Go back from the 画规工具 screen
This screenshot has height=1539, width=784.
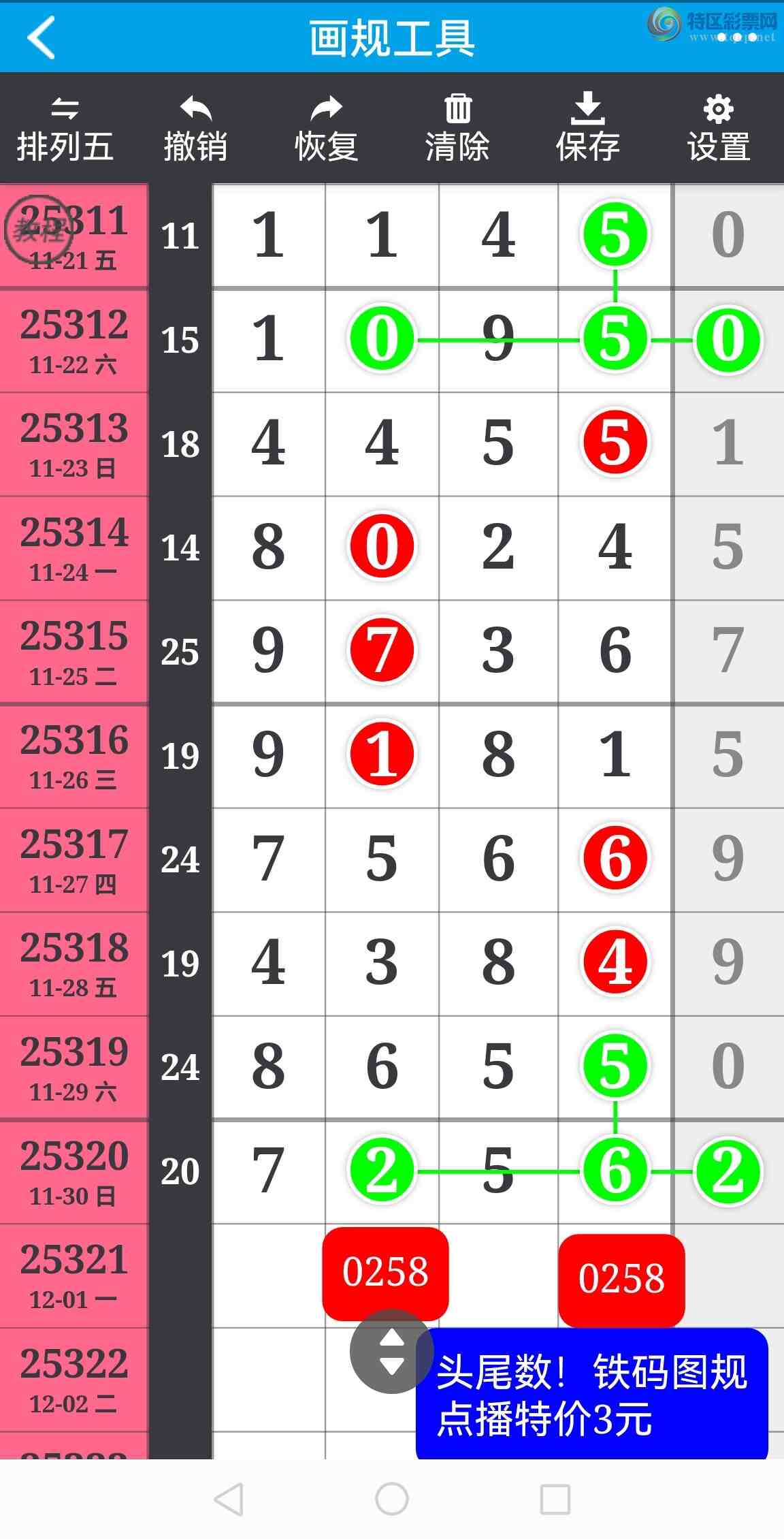pyautogui.click(x=41, y=38)
